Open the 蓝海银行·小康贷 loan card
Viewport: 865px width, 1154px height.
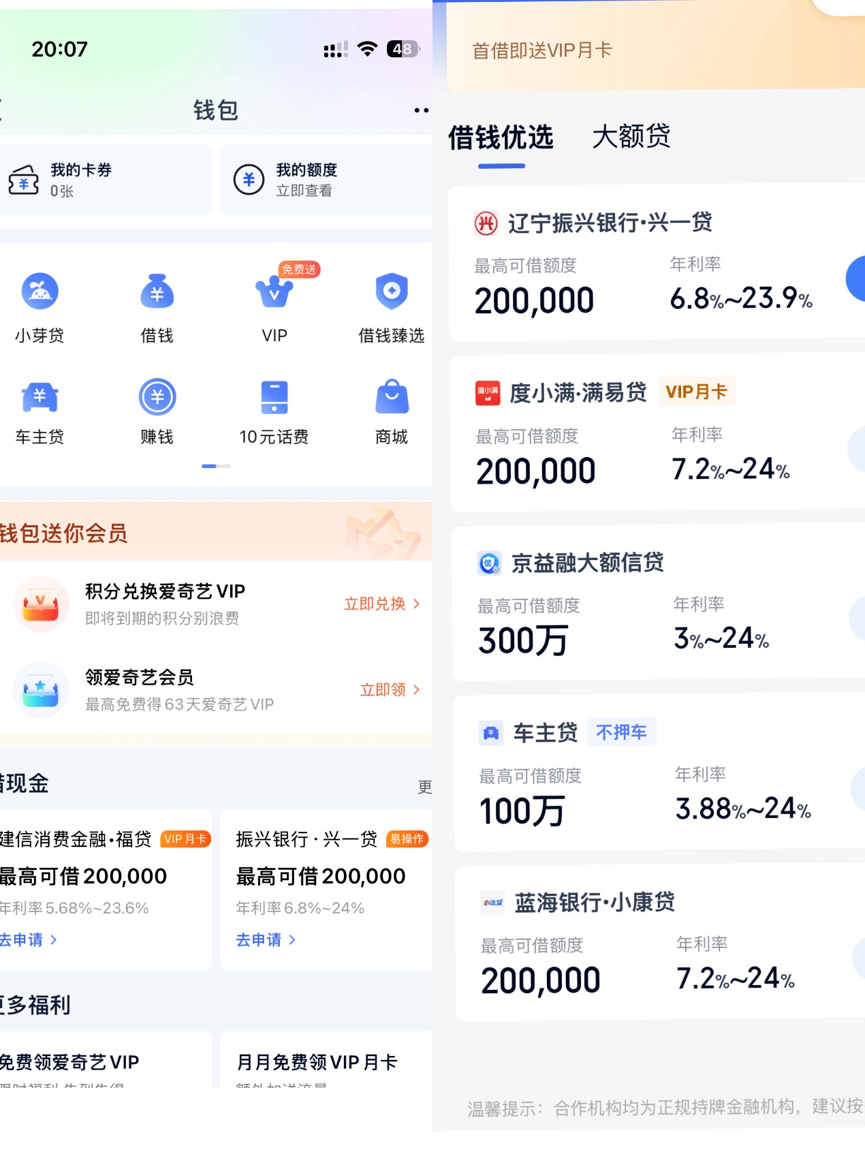660,943
